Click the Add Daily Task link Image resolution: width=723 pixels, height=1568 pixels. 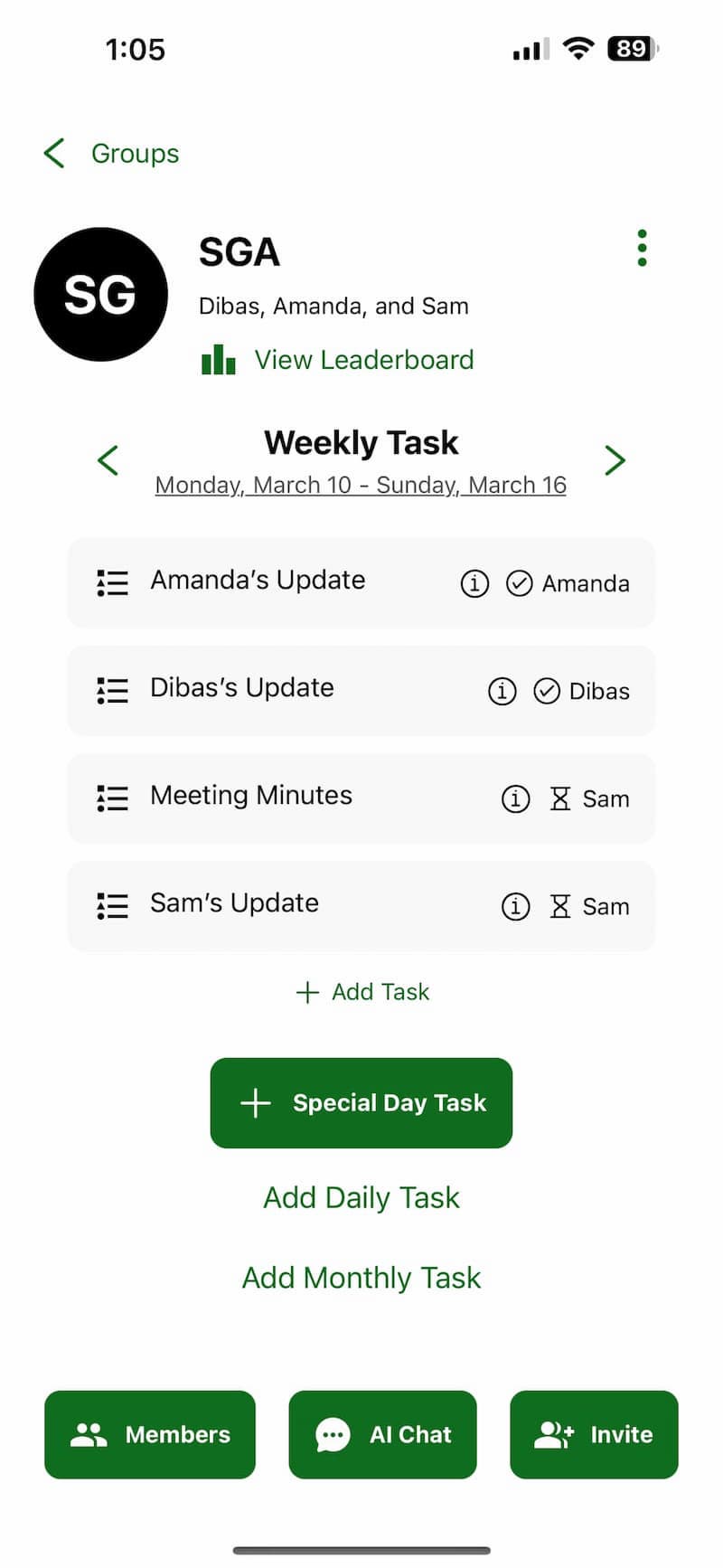pyautogui.click(x=361, y=1196)
